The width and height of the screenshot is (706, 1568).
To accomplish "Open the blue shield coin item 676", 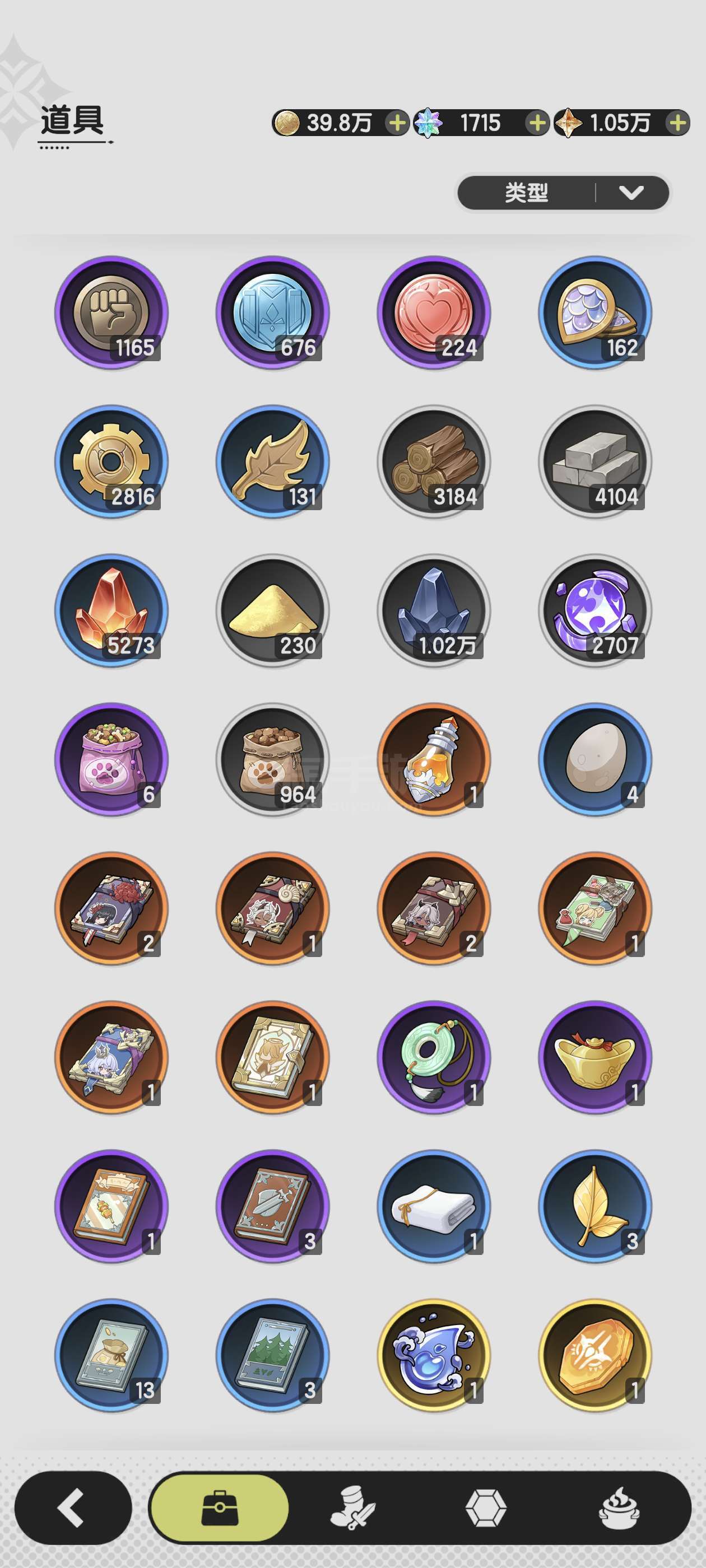I will pyautogui.click(x=272, y=312).
